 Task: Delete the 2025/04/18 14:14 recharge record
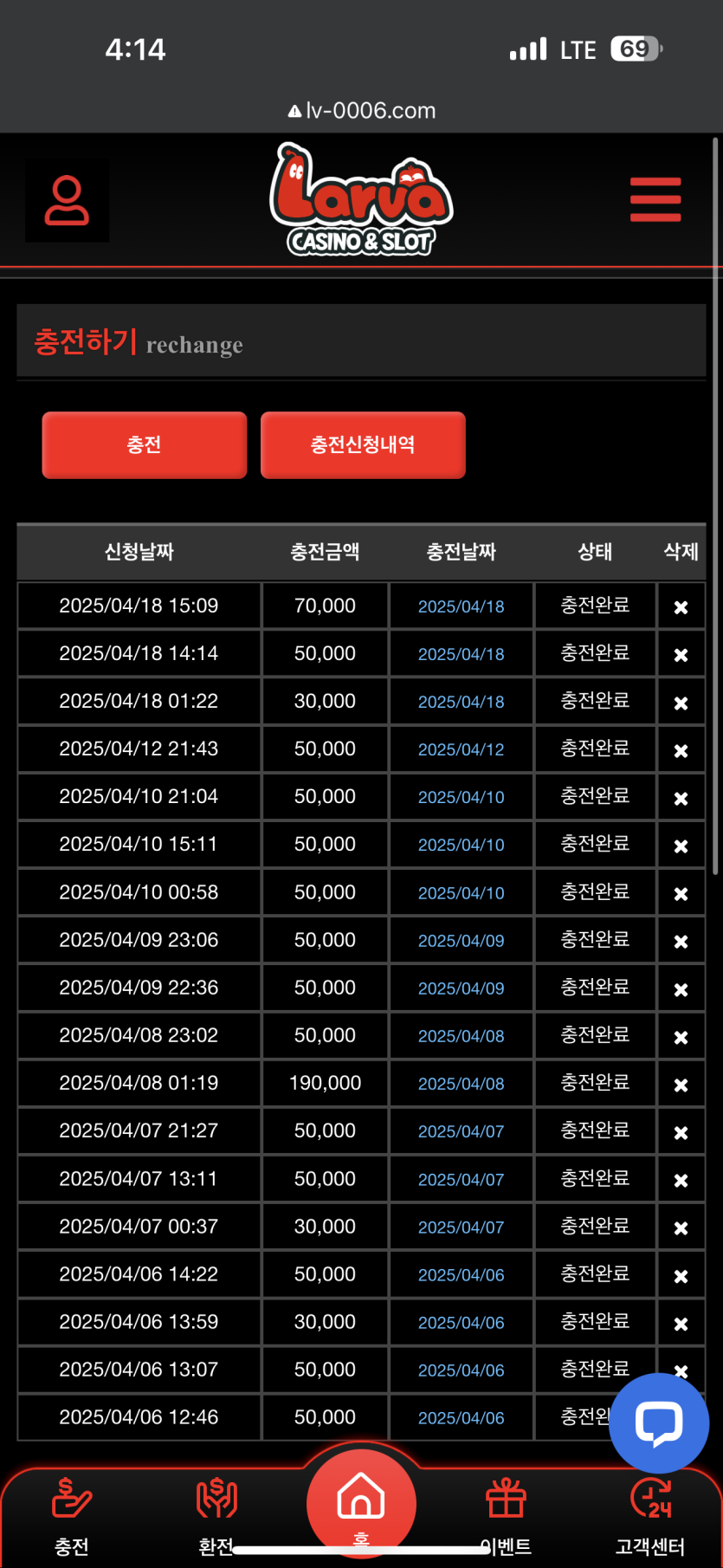click(681, 655)
